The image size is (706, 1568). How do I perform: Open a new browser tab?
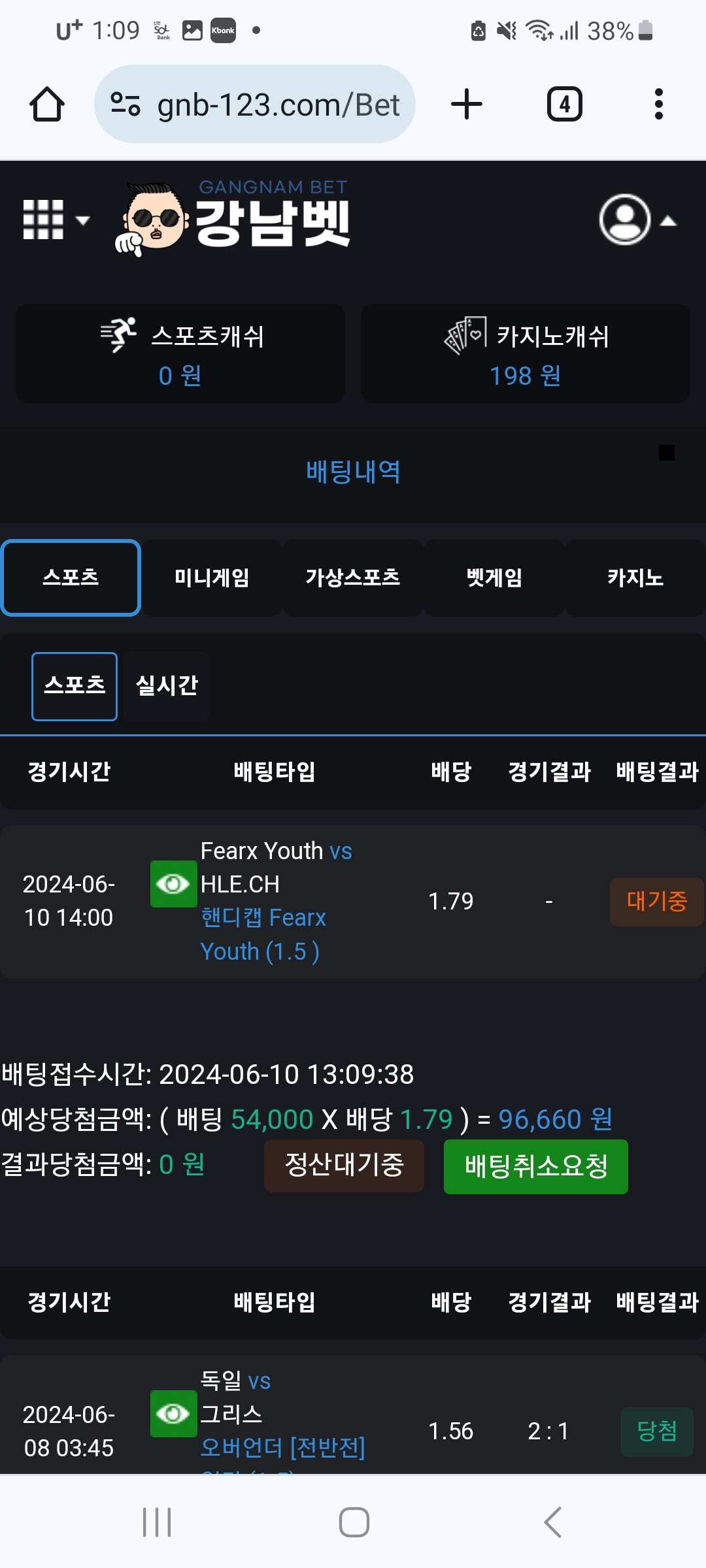467,105
